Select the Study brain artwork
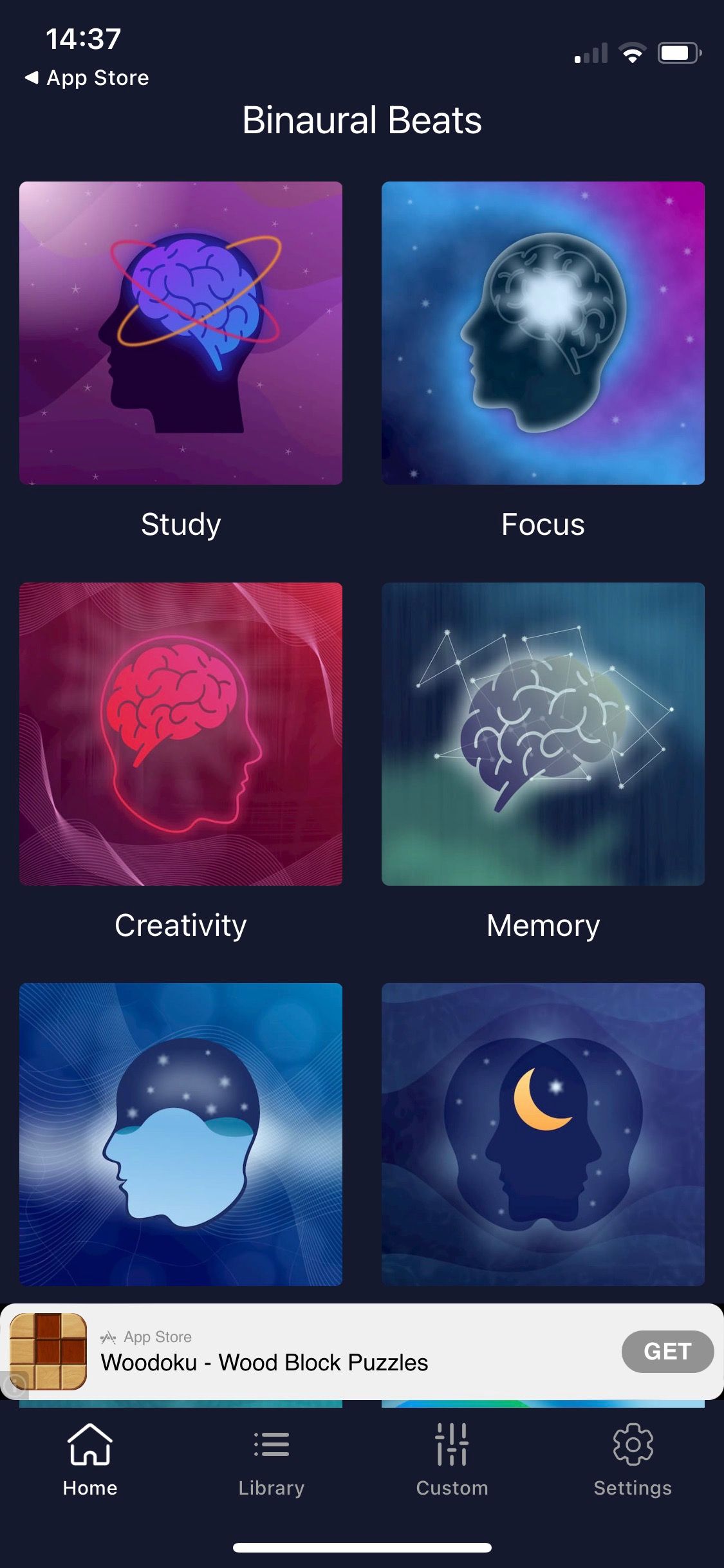 [181, 331]
